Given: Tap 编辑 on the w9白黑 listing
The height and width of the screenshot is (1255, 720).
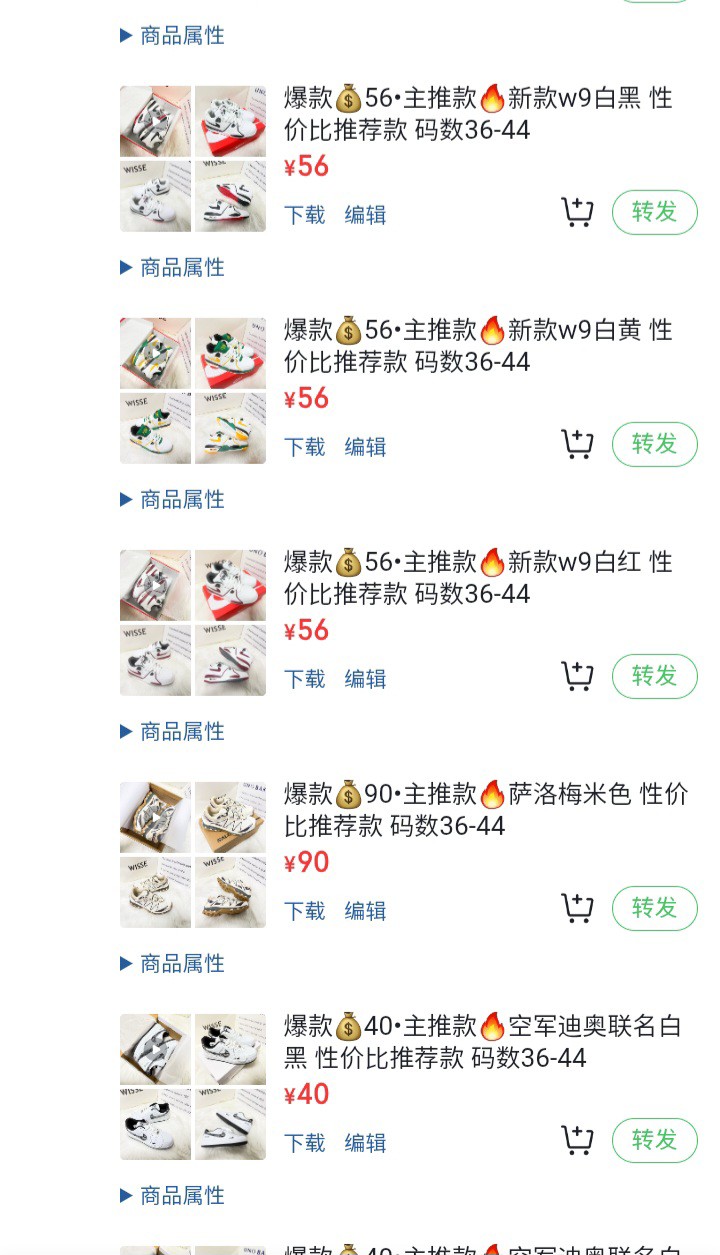Looking at the screenshot, I should tap(365, 215).
